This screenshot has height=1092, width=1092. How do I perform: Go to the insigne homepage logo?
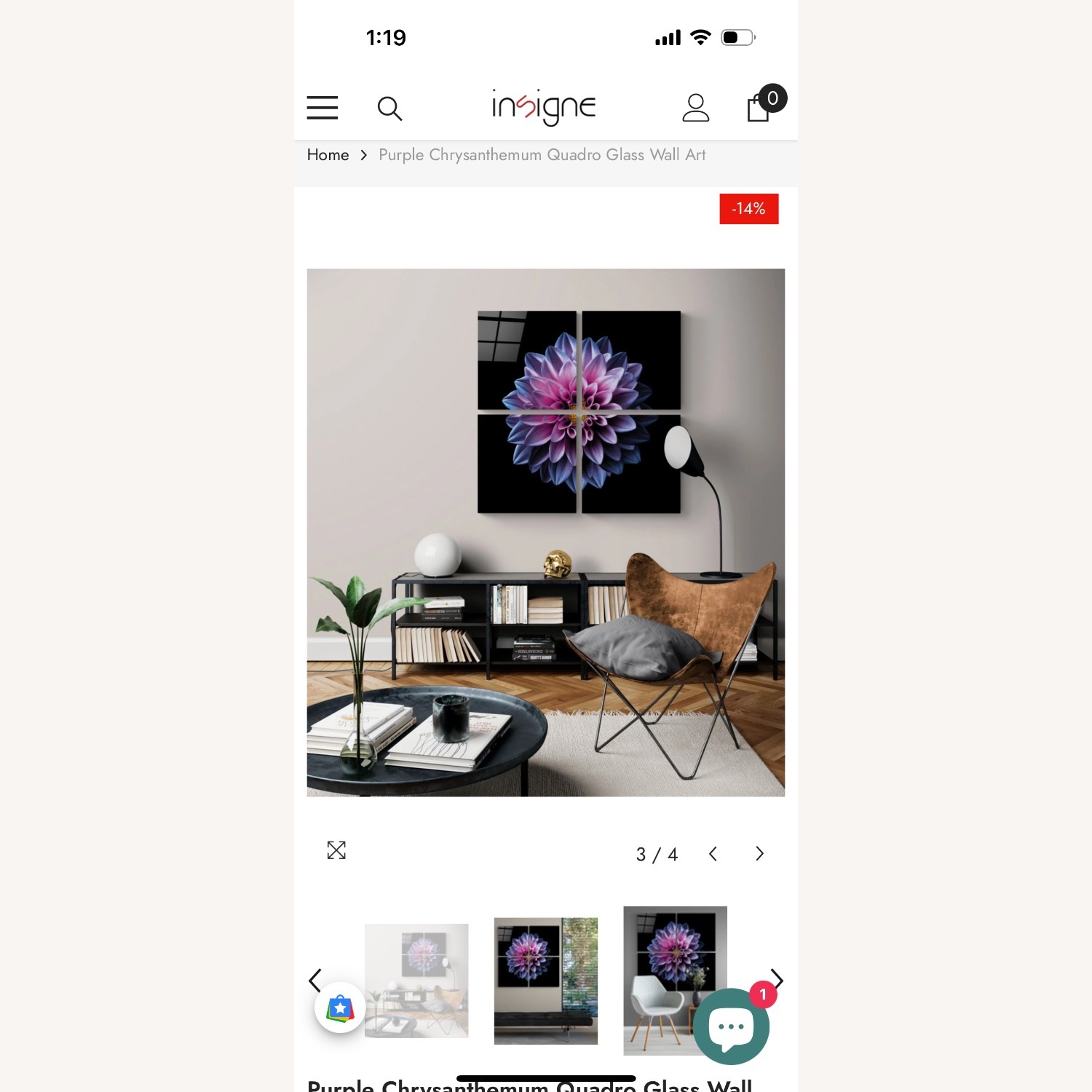[544, 107]
